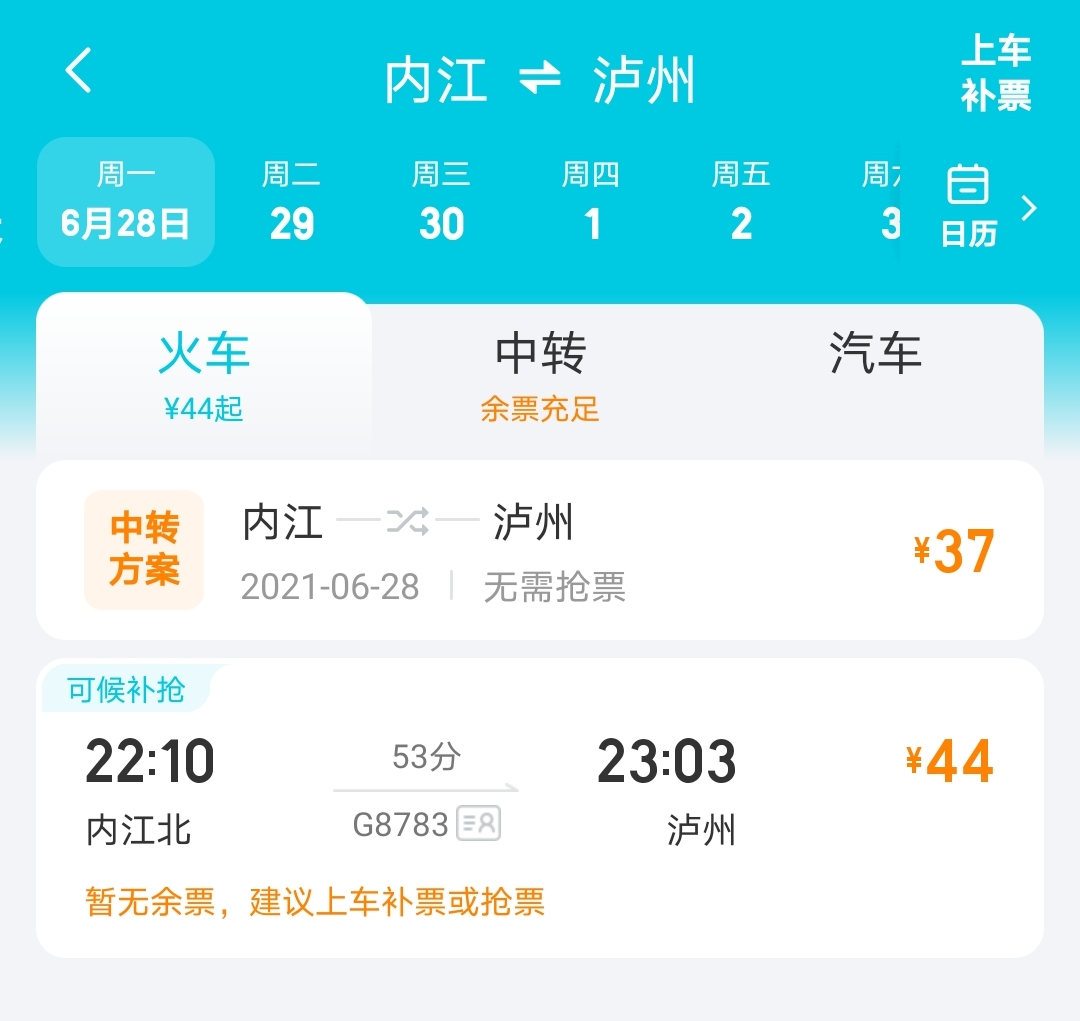Select date 周五 2

(x=741, y=202)
